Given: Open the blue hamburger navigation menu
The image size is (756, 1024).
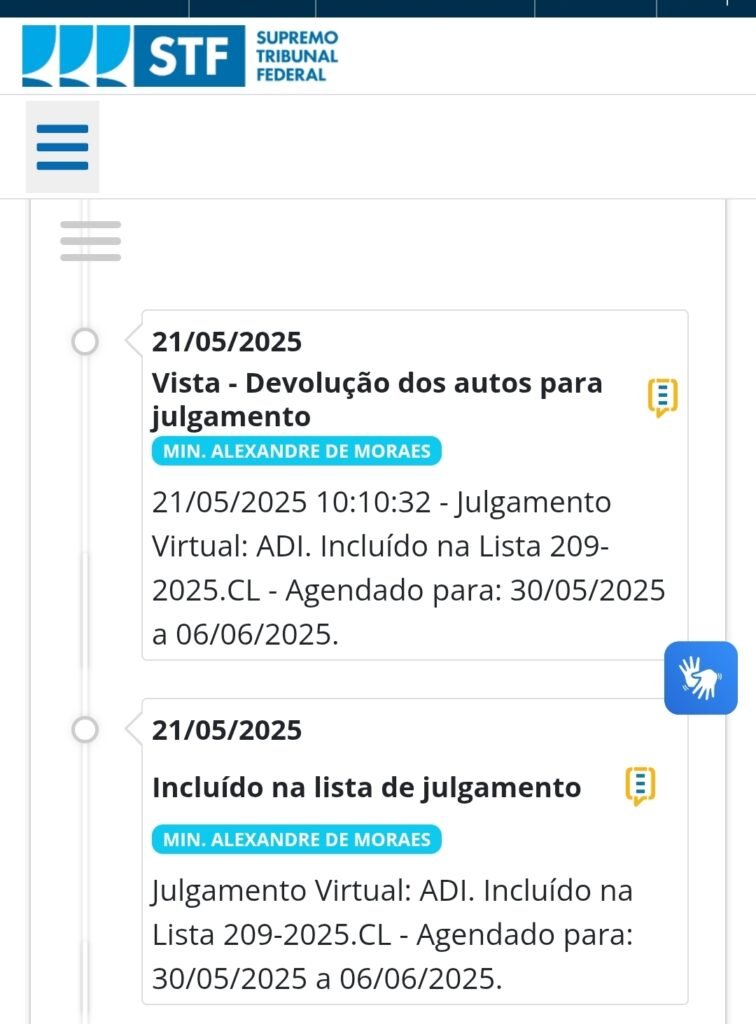Looking at the screenshot, I should 62,147.
